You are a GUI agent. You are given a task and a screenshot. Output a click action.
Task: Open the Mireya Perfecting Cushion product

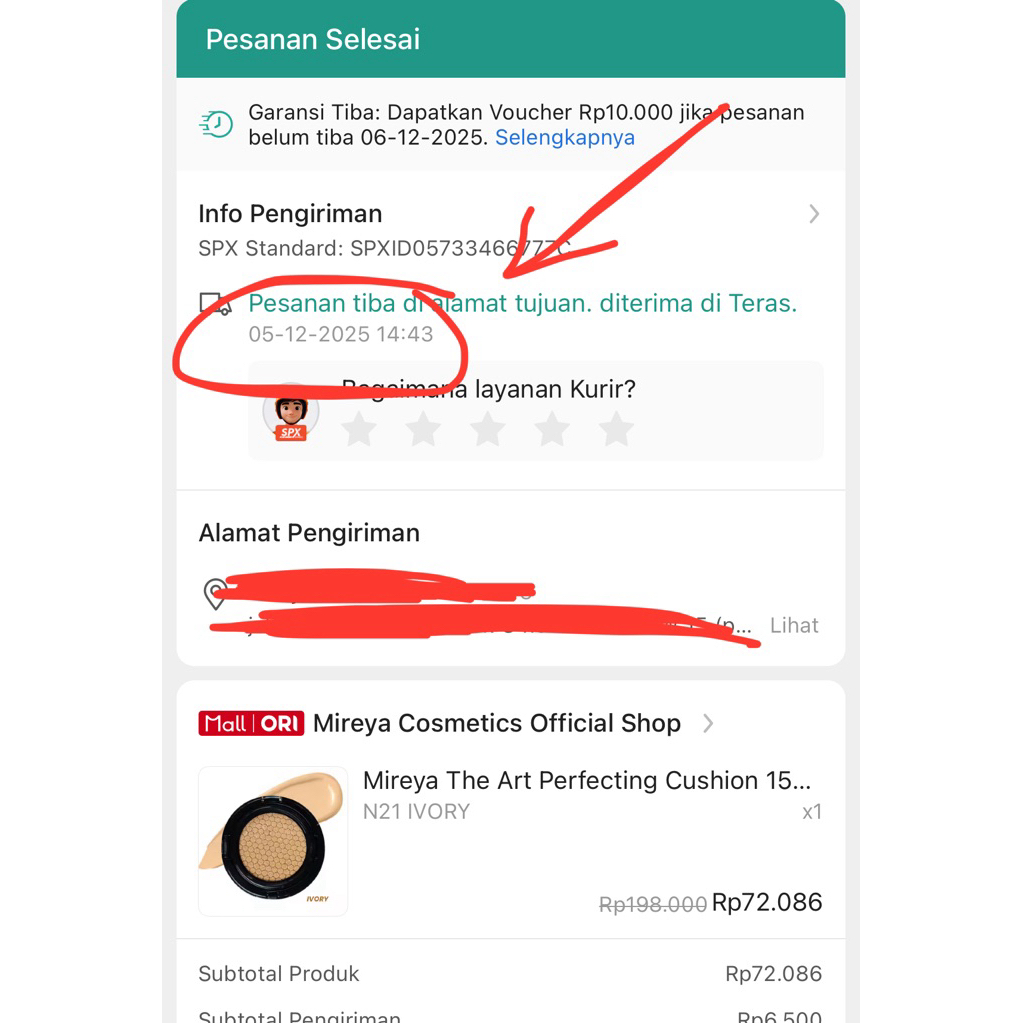pos(586,781)
